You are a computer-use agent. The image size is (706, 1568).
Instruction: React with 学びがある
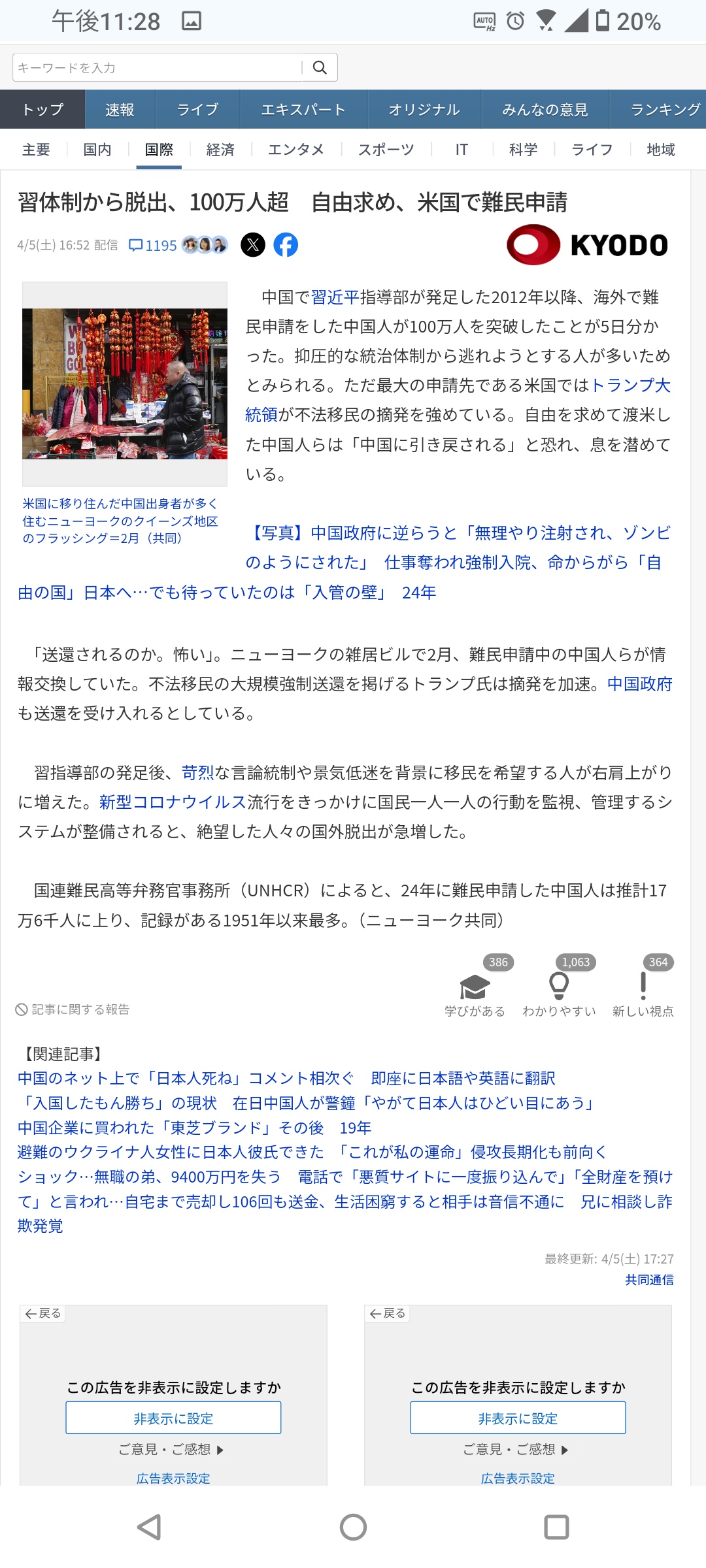coord(475,987)
